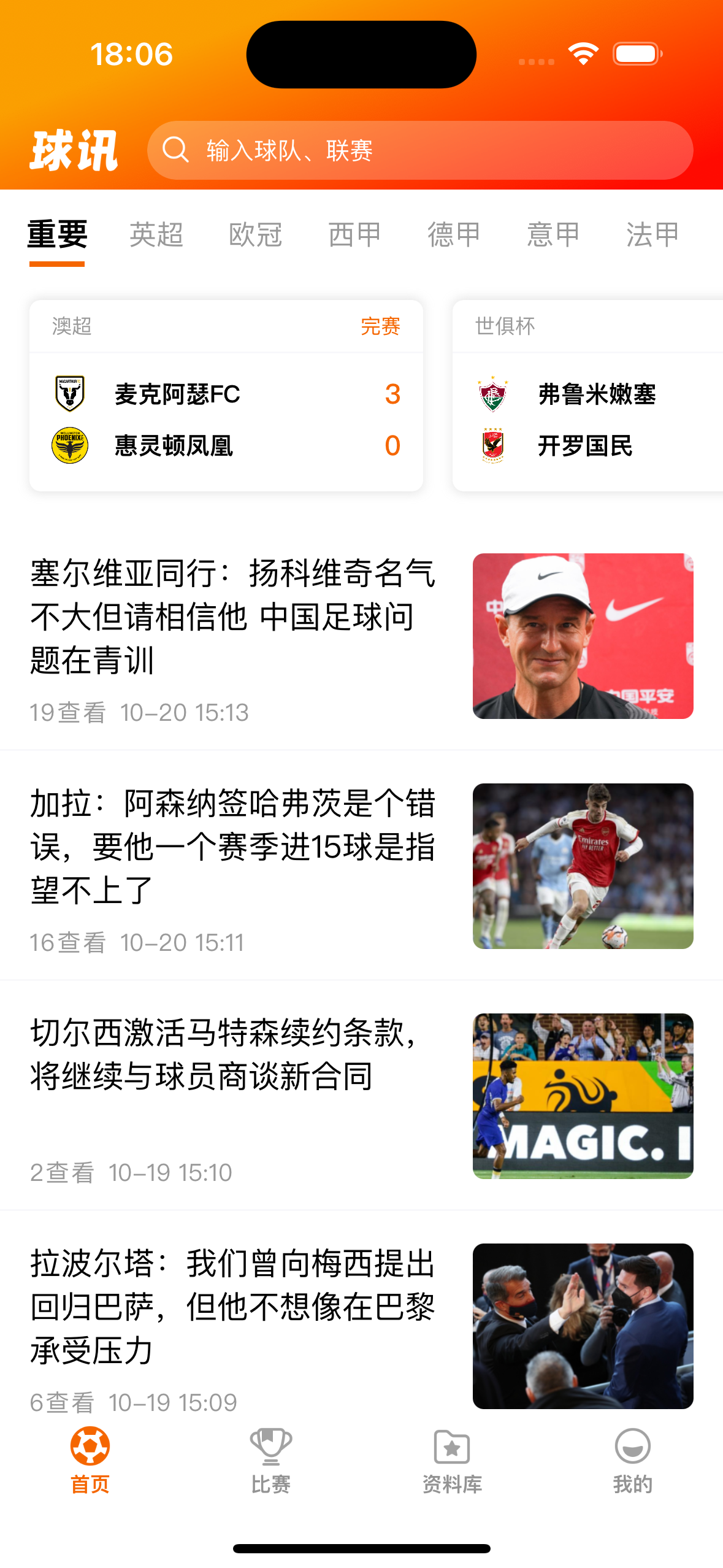Switch to the 欧冠 tab

[x=256, y=235]
